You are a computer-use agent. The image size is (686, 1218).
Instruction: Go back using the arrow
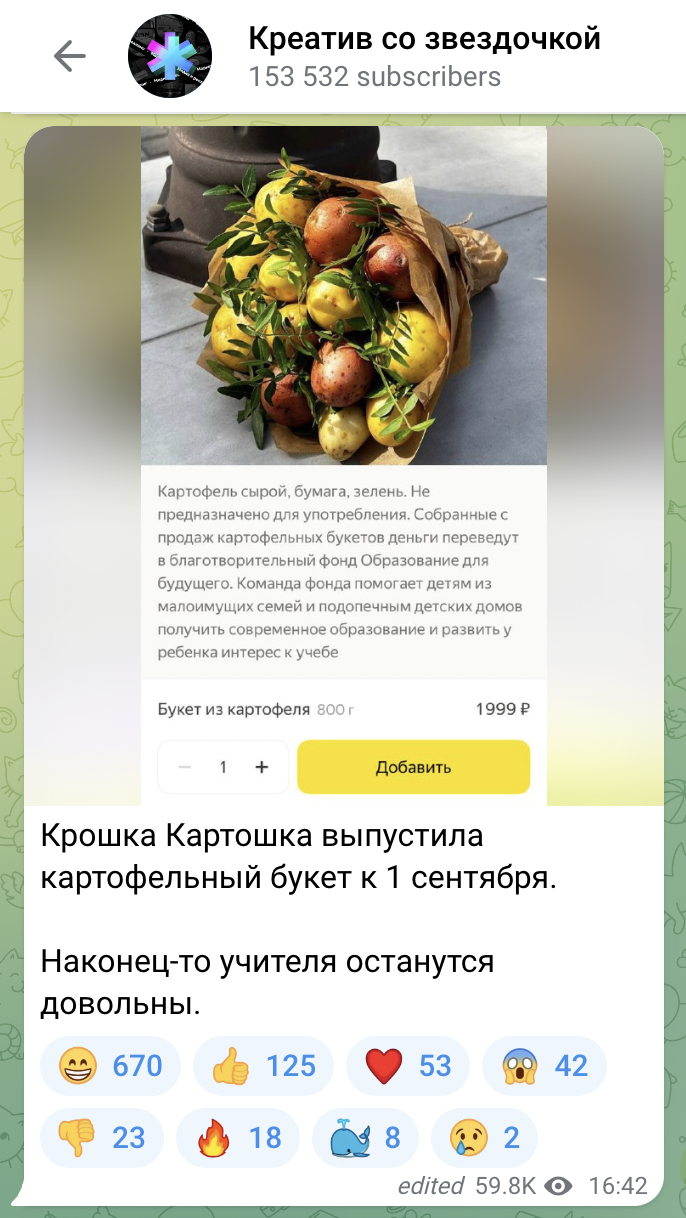coord(70,57)
